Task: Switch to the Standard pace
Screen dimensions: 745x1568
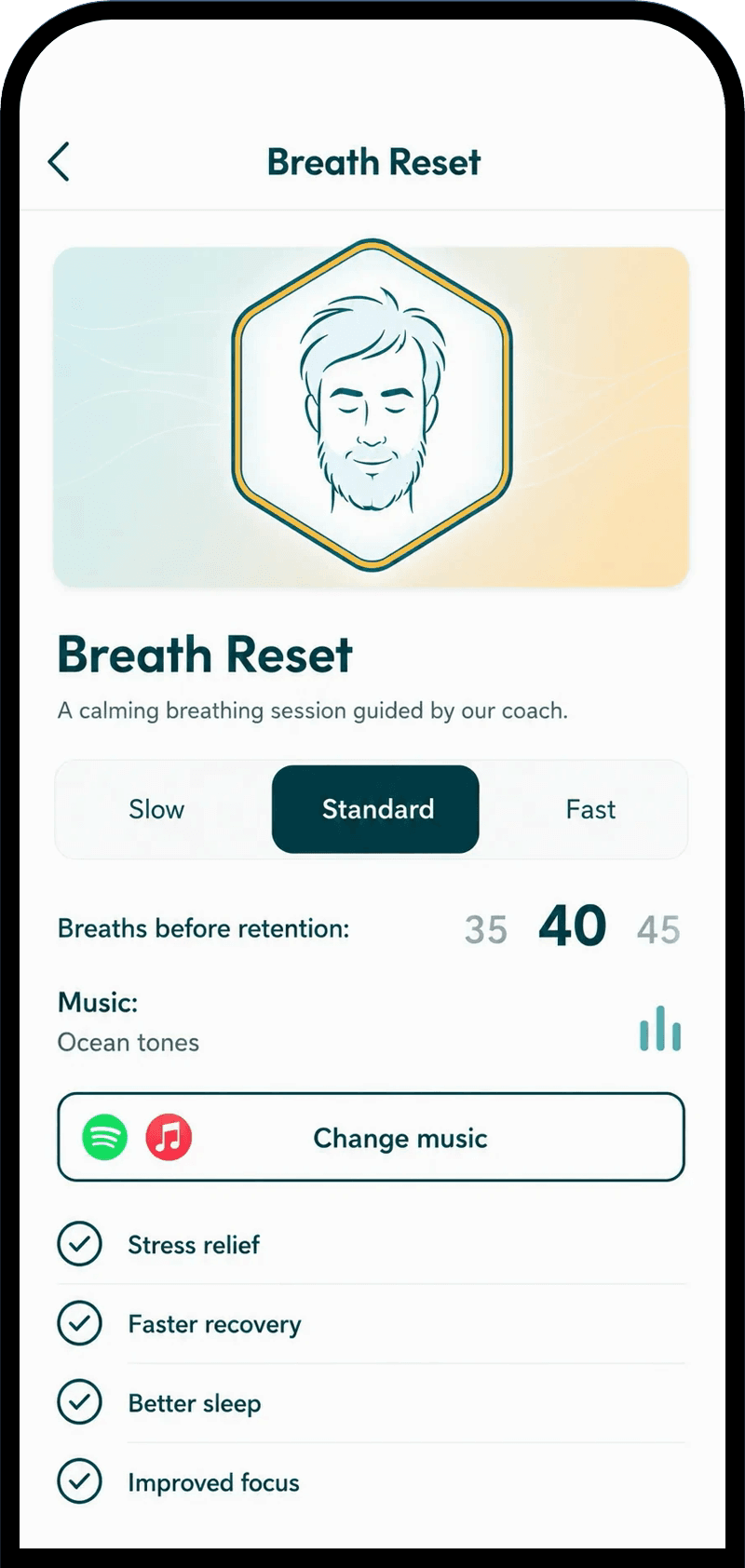Action: 376,809
